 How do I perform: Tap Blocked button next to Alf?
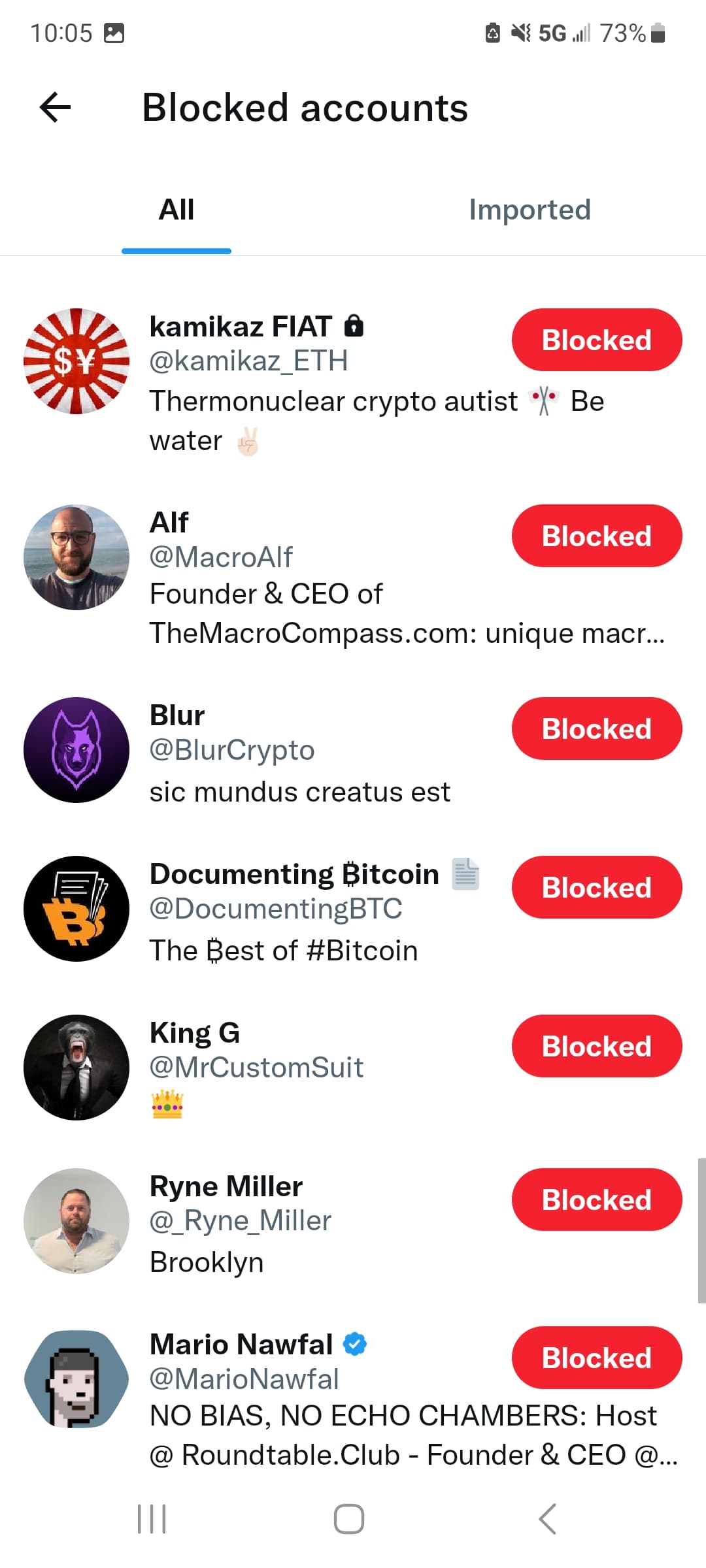pos(597,536)
